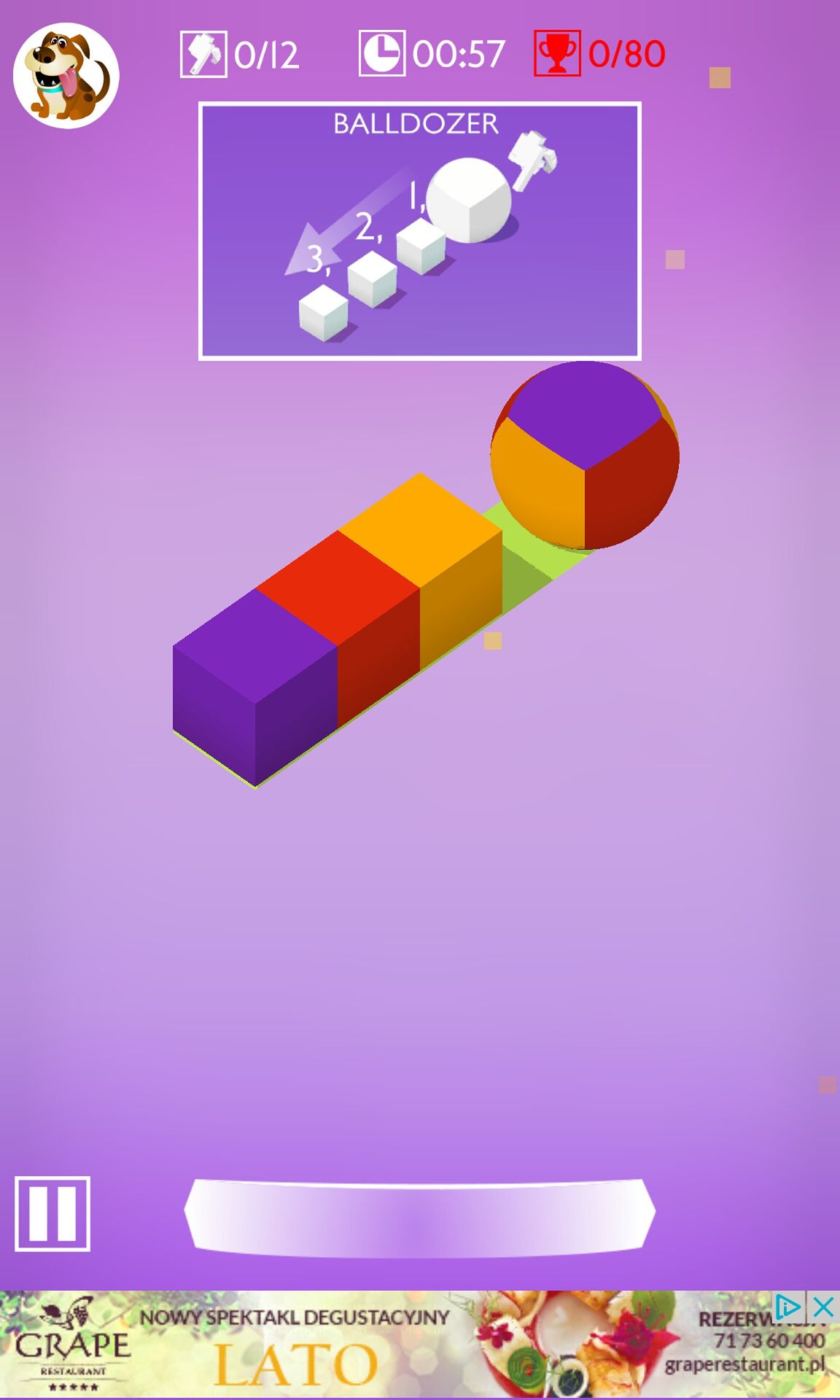Open the AdChoices info icon

point(790,1307)
